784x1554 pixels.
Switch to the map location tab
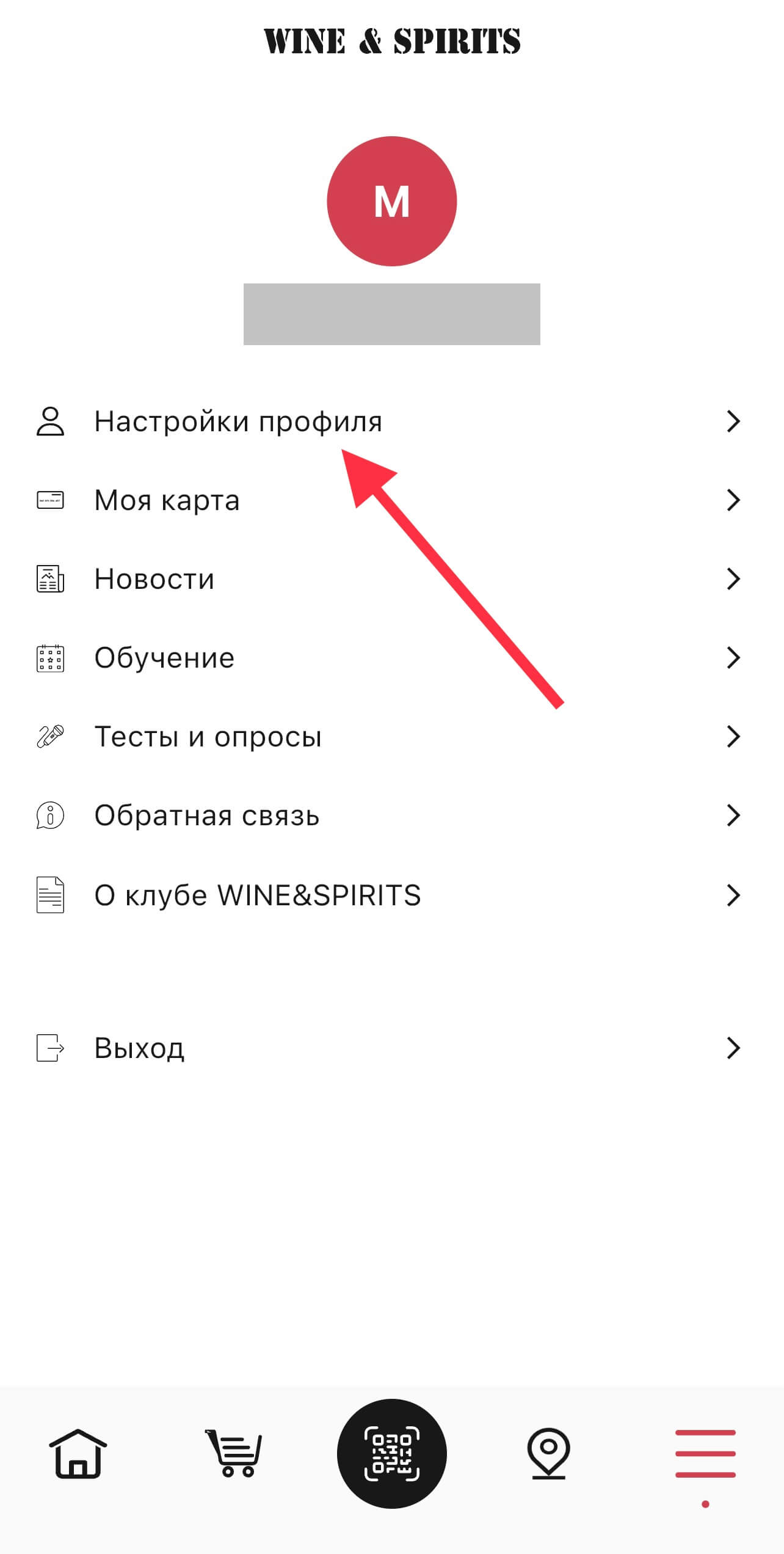tap(548, 1454)
